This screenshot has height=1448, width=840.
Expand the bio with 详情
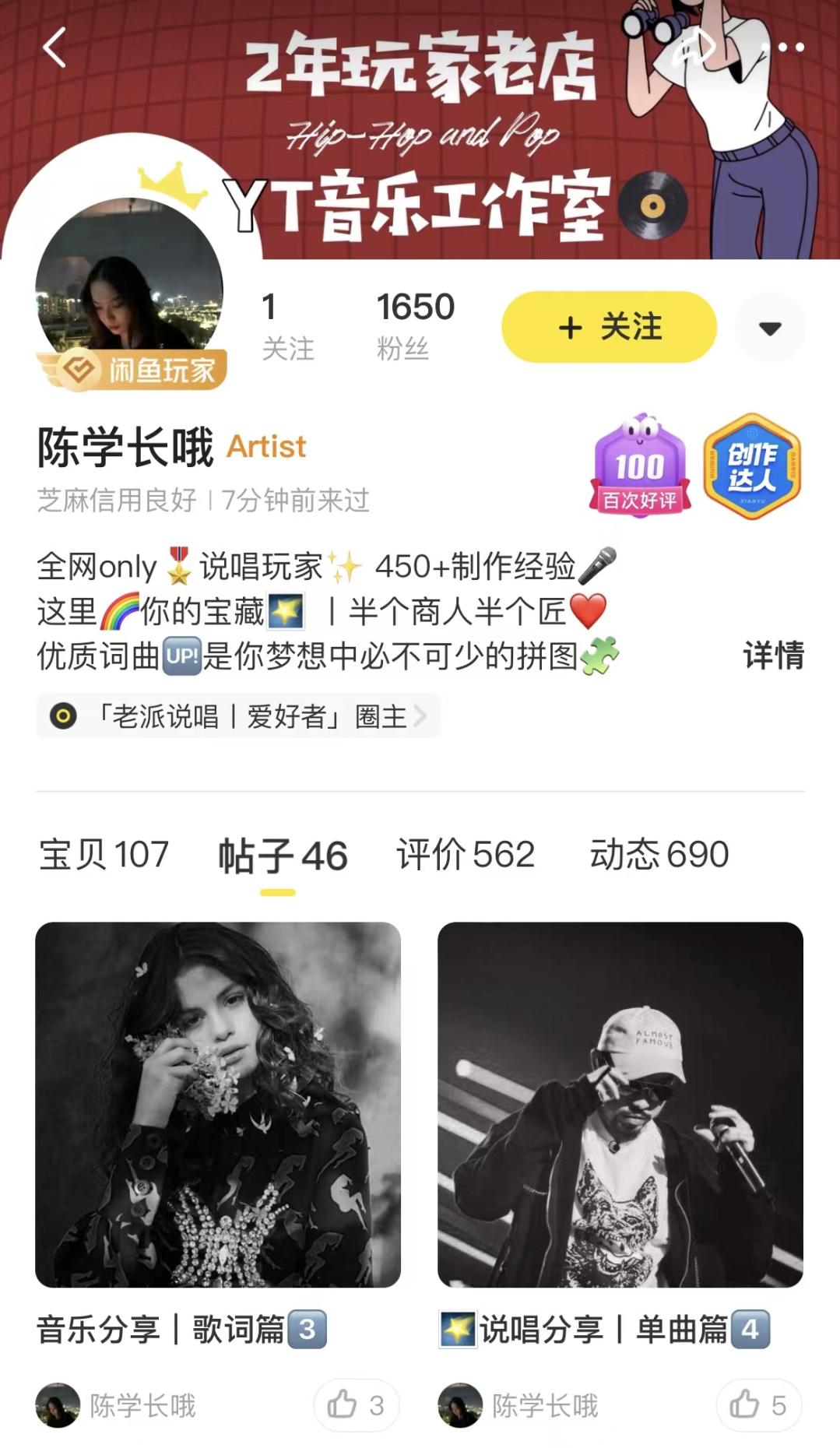click(773, 658)
